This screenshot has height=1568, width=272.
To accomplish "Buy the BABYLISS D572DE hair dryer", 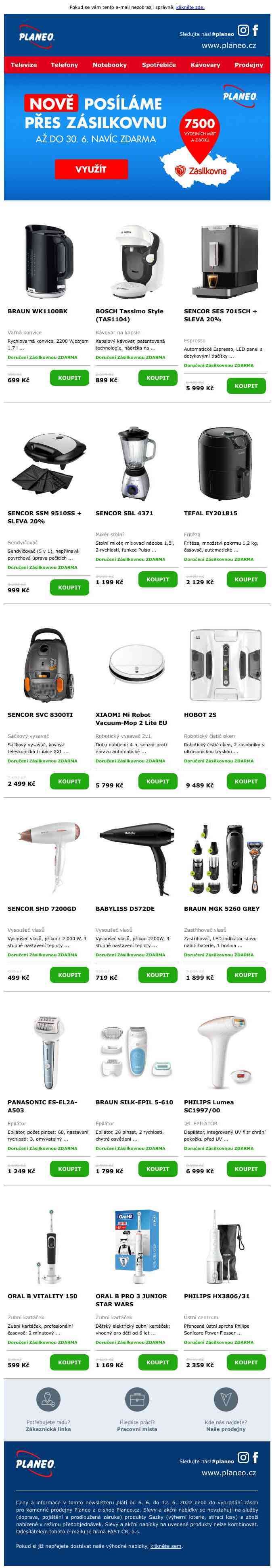I will pyautogui.click(x=157, y=975).
